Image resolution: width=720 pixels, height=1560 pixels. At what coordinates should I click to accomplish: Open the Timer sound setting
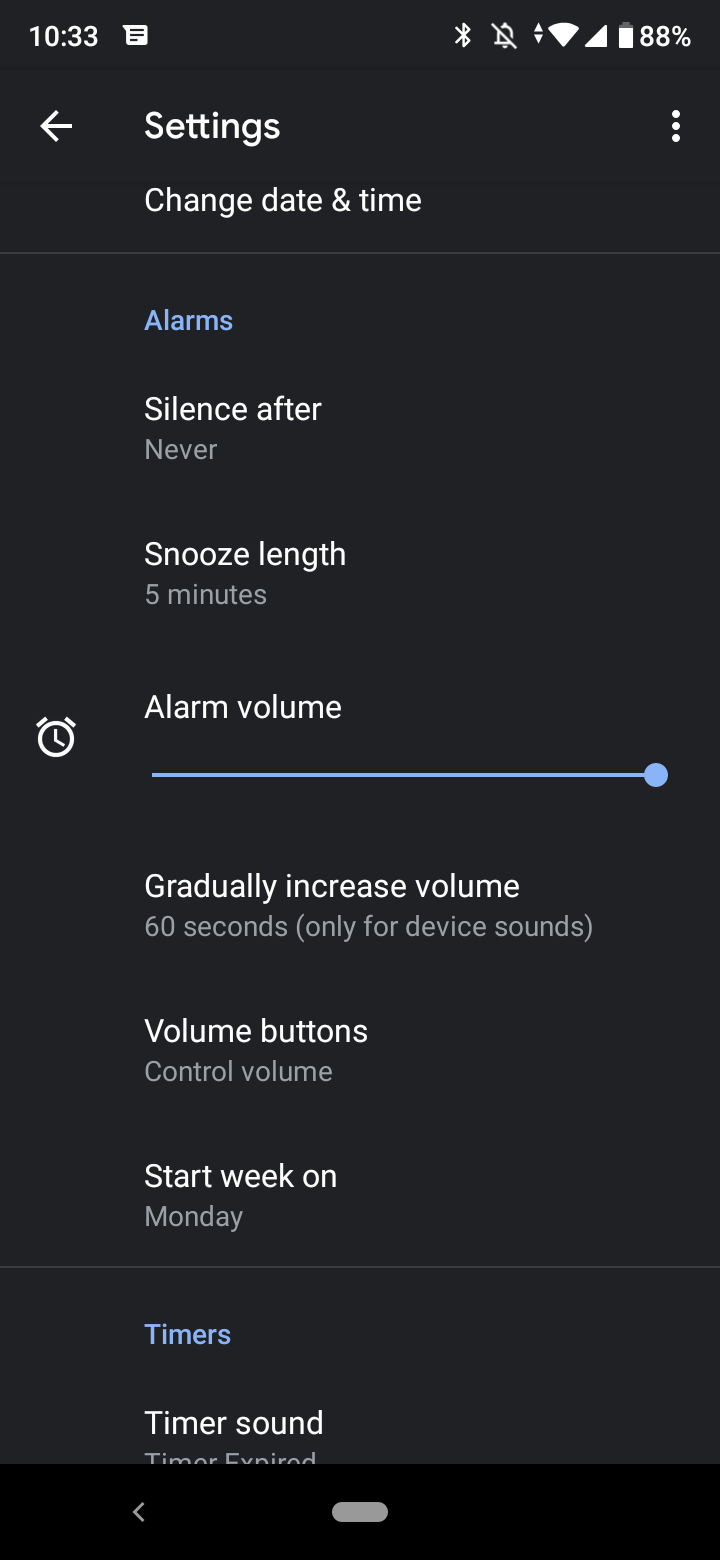[x=360, y=1432]
